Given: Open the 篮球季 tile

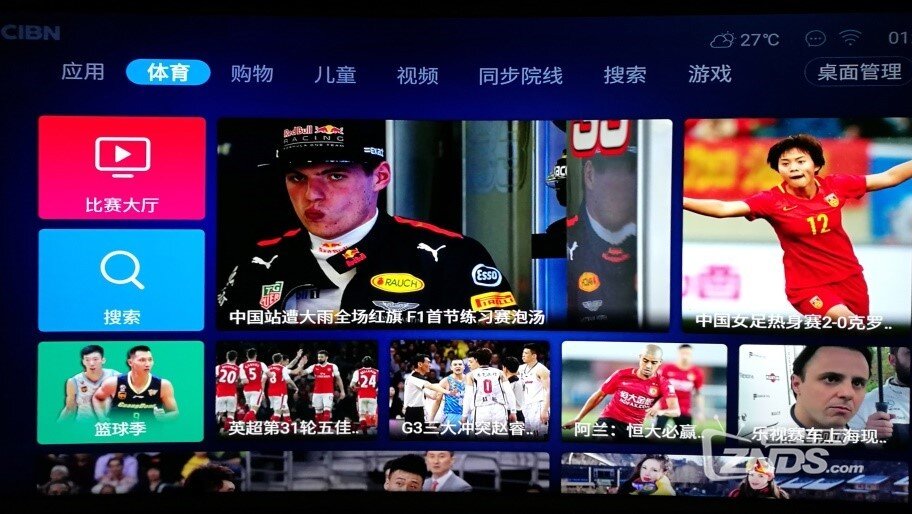Looking at the screenshot, I should tap(121, 392).
